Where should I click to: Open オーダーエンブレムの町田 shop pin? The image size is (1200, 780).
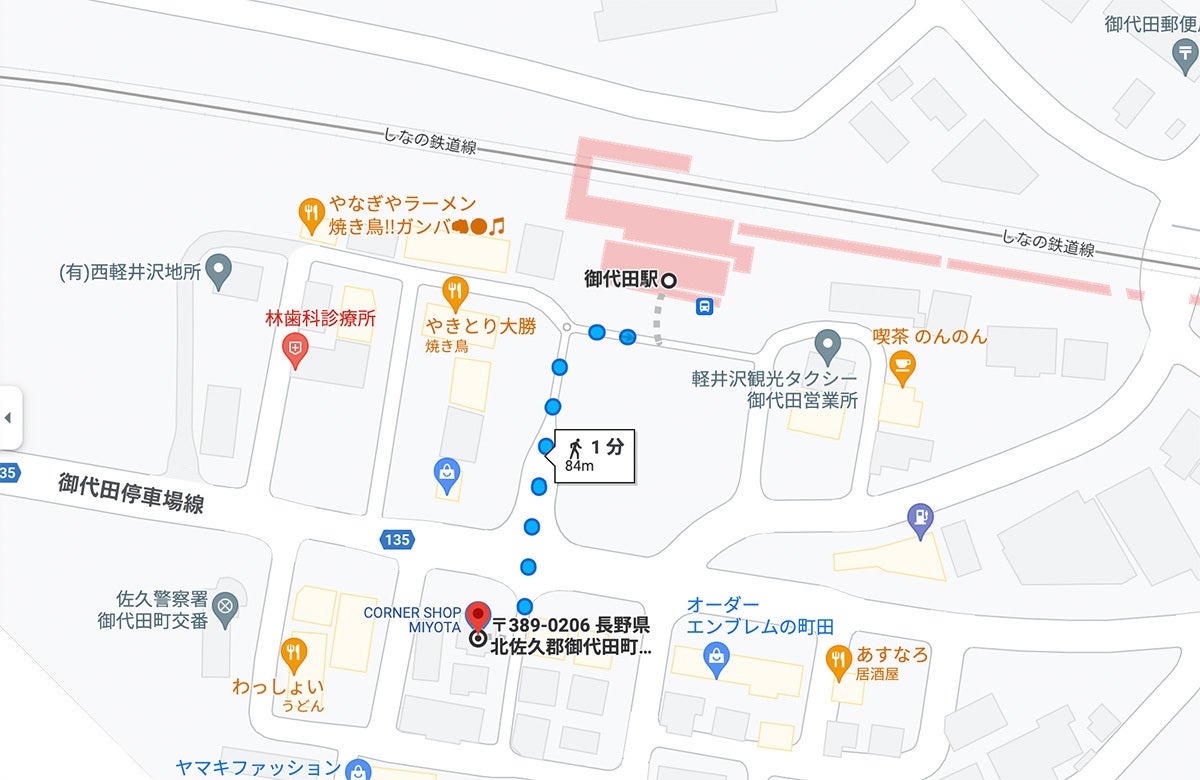click(x=716, y=657)
